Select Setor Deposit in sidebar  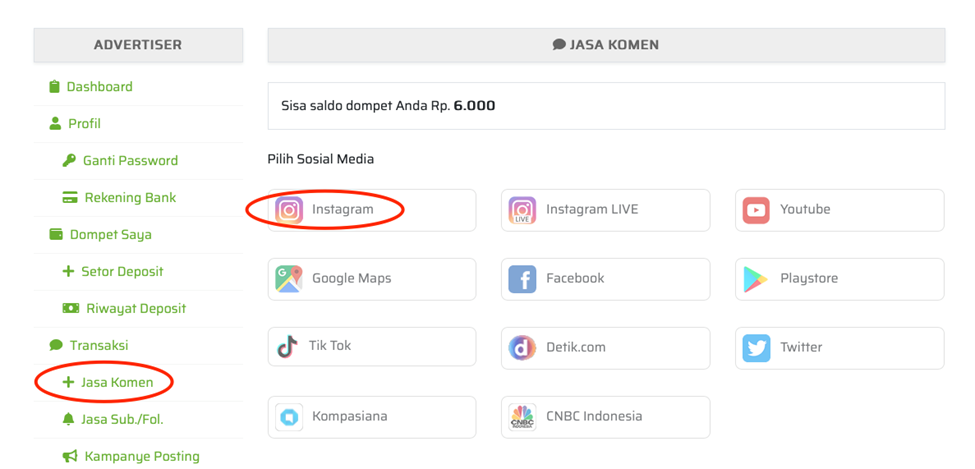pyautogui.click(x=122, y=272)
